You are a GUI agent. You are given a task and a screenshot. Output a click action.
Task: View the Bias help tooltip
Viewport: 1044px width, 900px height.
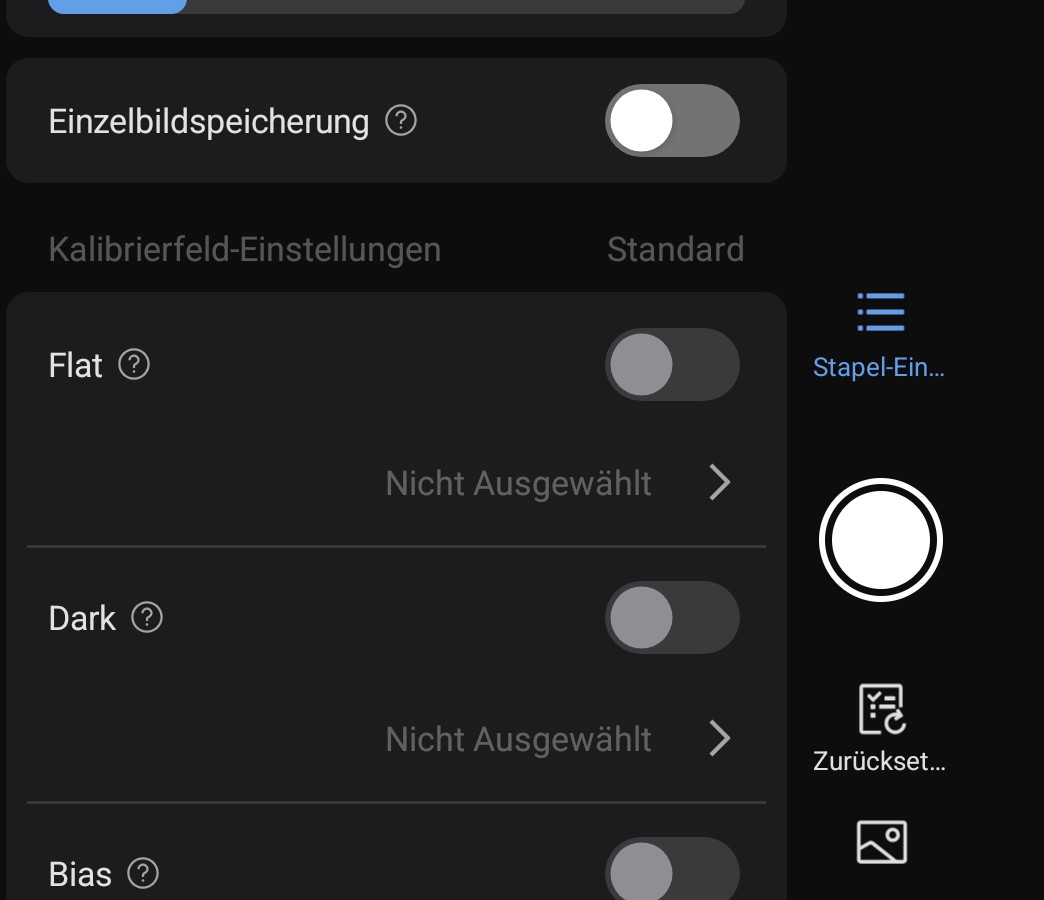pos(143,873)
